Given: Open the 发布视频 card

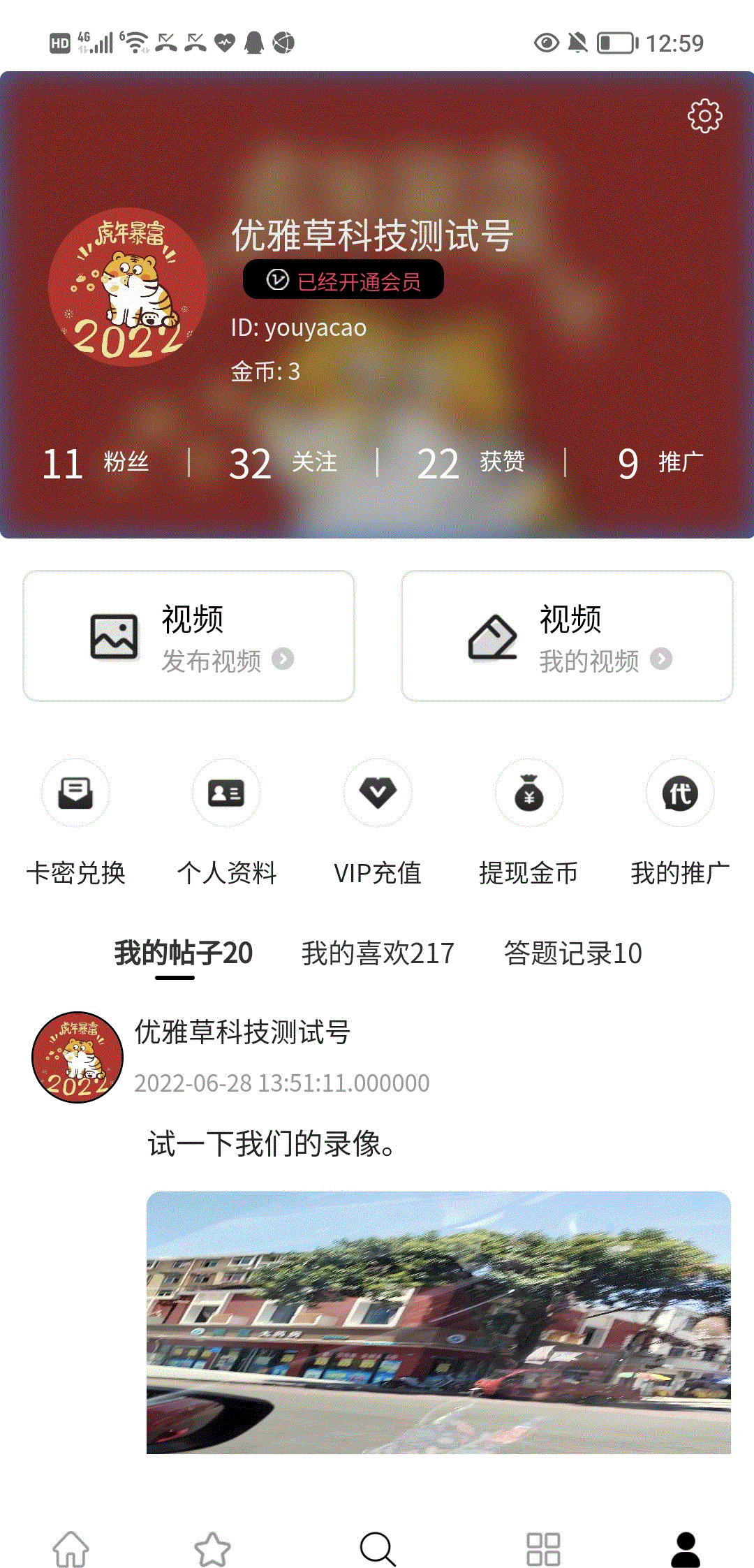Looking at the screenshot, I should tap(188, 636).
